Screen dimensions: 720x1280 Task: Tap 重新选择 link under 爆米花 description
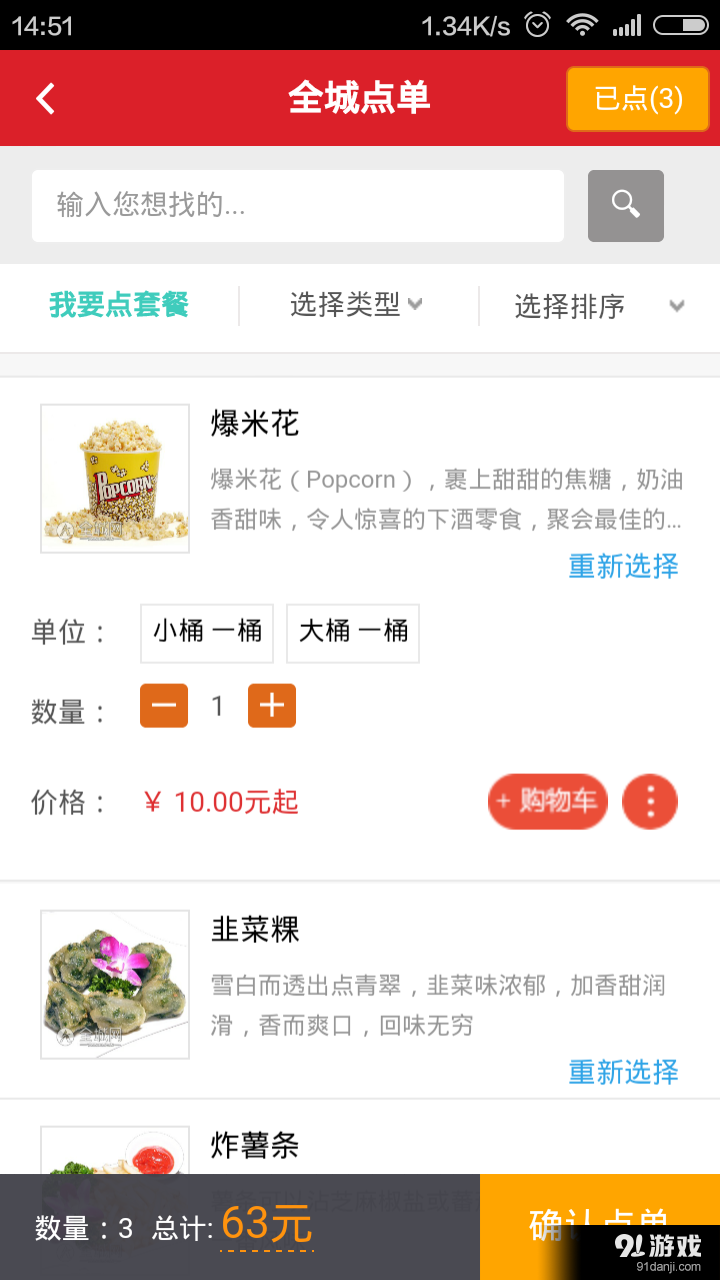pos(622,565)
